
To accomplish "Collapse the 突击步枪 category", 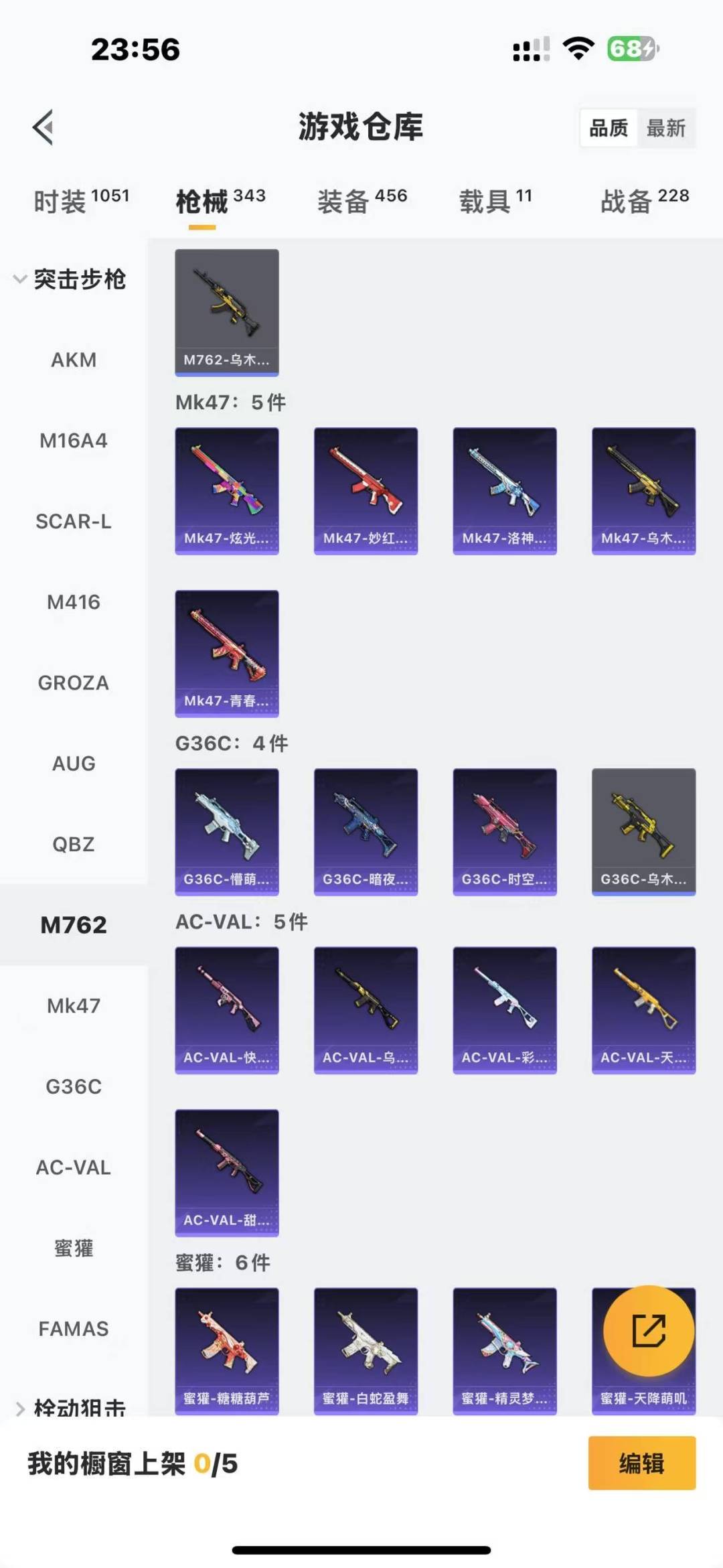I will [70, 279].
